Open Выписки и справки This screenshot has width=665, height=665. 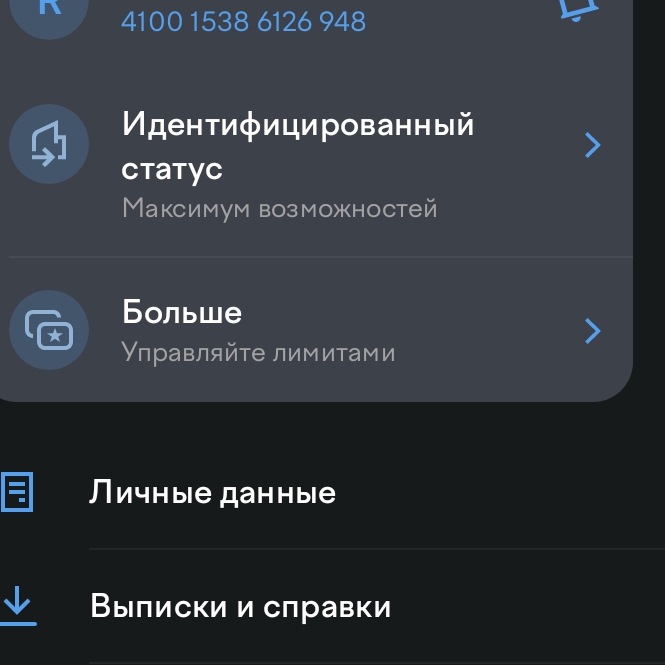coord(240,606)
